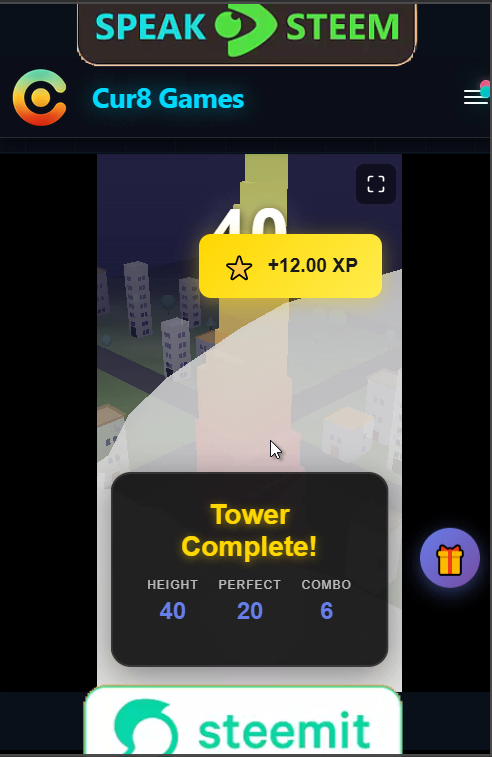Enter fullscreen mode for the game
The image size is (492, 757).
pos(376,184)
